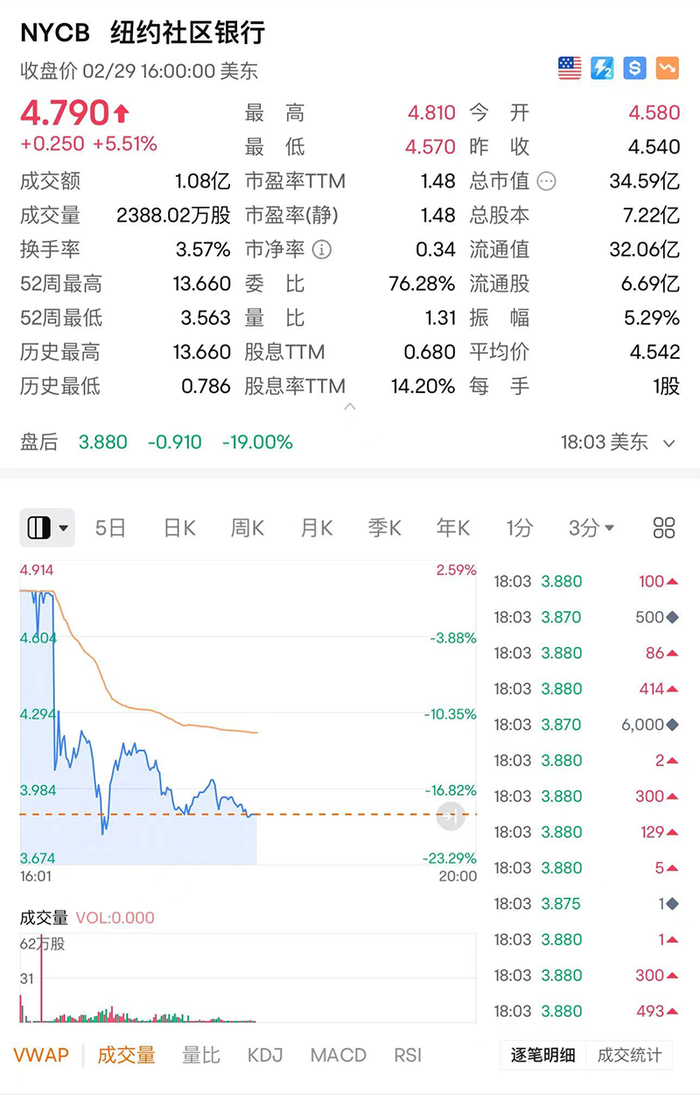Viewport: 700px width, 1095px height.
Task: Select the 成交量 indicator
Action: pos(126,1055)
